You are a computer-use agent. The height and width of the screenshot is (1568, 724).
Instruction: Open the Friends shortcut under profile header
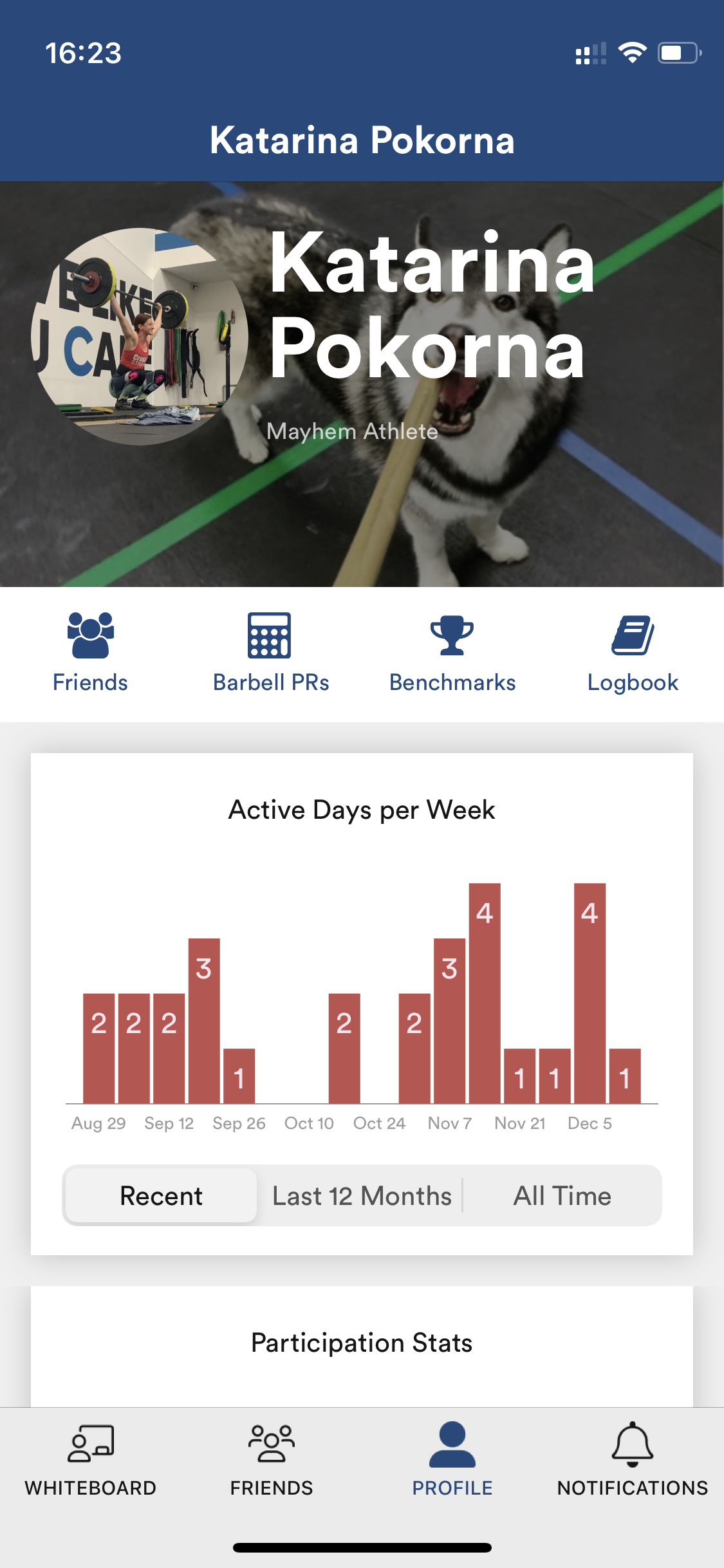(90, 652)
